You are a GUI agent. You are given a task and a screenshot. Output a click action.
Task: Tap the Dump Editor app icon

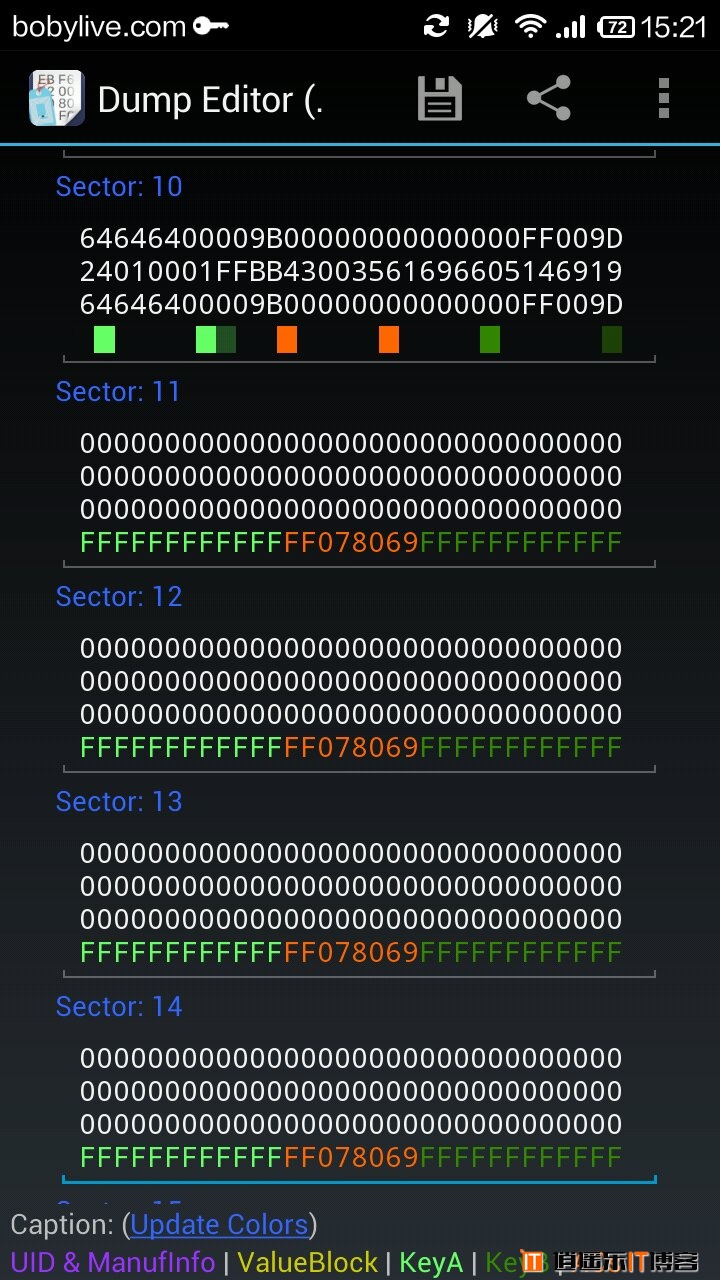(x=56, y=99)
